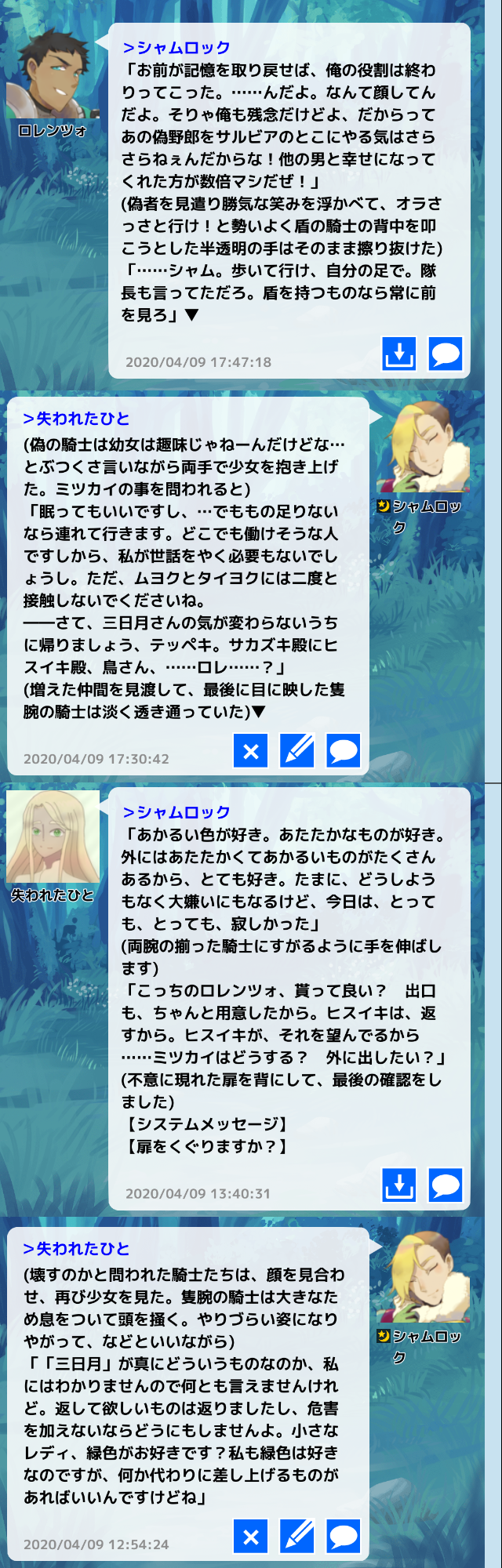Viewport: 502px width, 1568px height.
Task: Open the >失われたひと link in the 17:30:42 message
Action: click(x=77, y=419)
